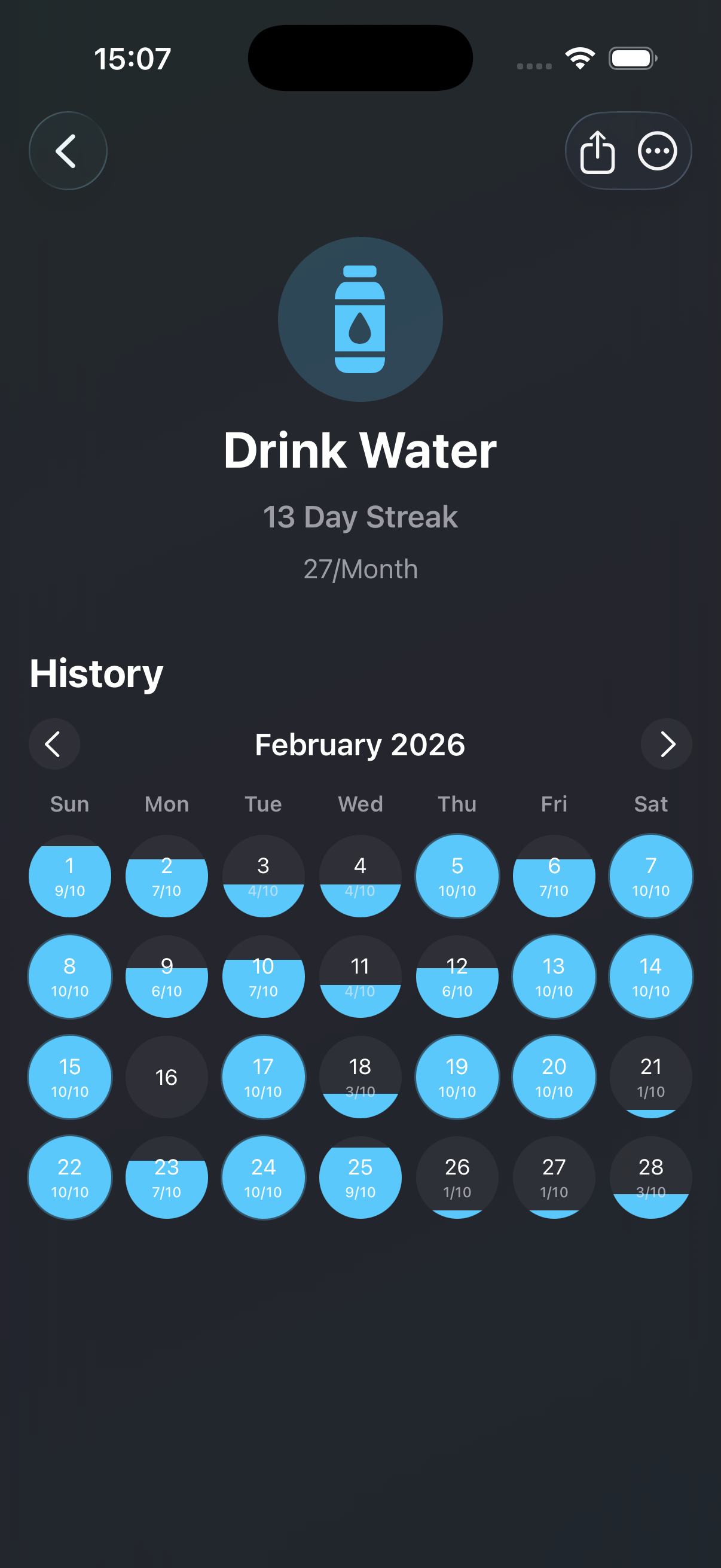Tap the day 28 circle
The image size is (721, 1568).
coord(650,1177)
